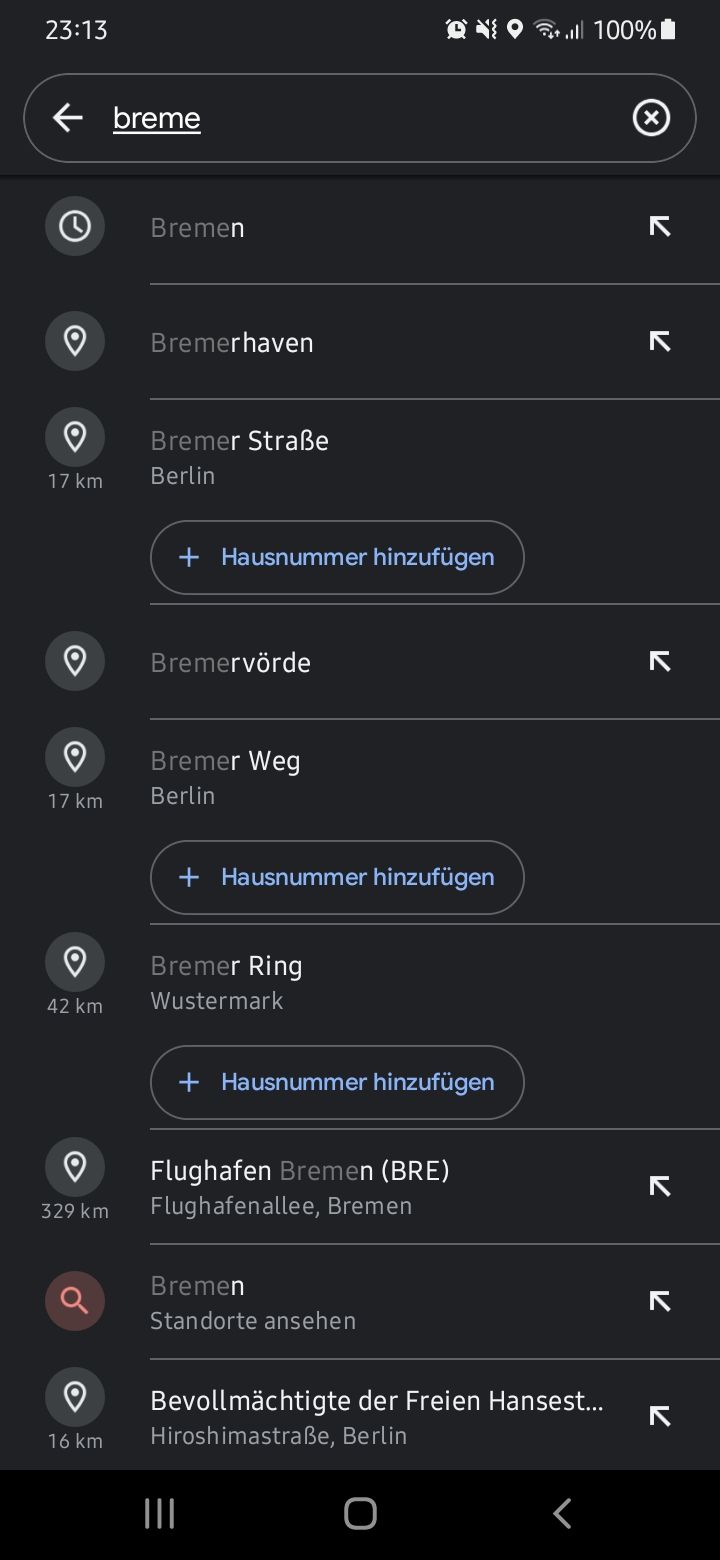This screenshot has height=1560, width=720.
Task: Add a house number for Bremer Weg
Action: (337, 877)
